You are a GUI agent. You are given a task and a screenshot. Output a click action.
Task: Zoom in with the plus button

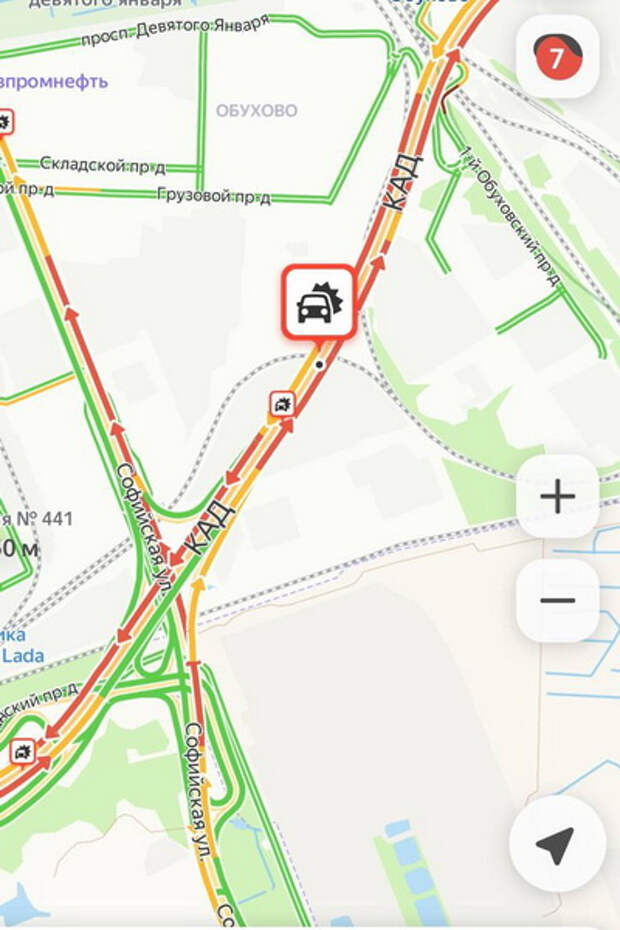click(x=557, y=496)
